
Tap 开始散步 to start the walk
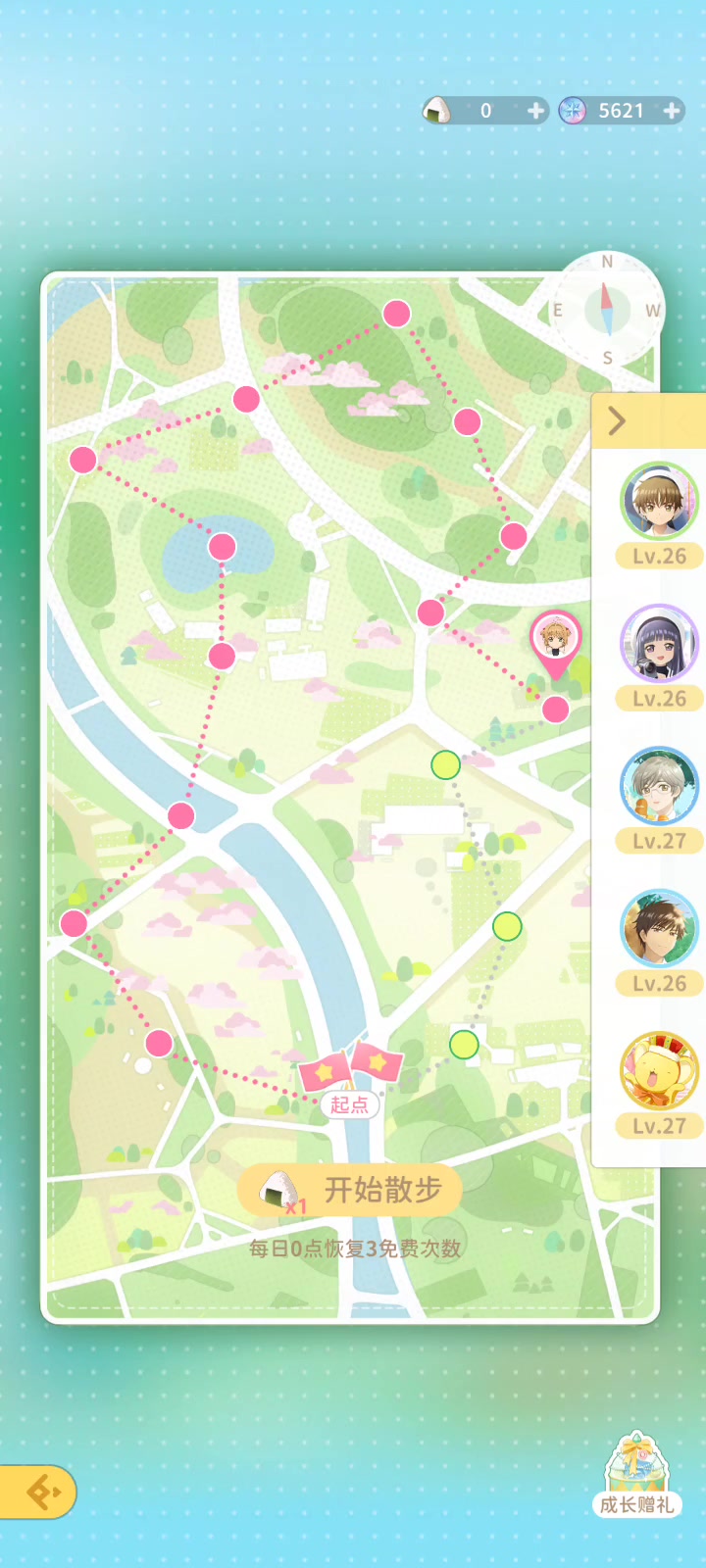[350, 1191]
